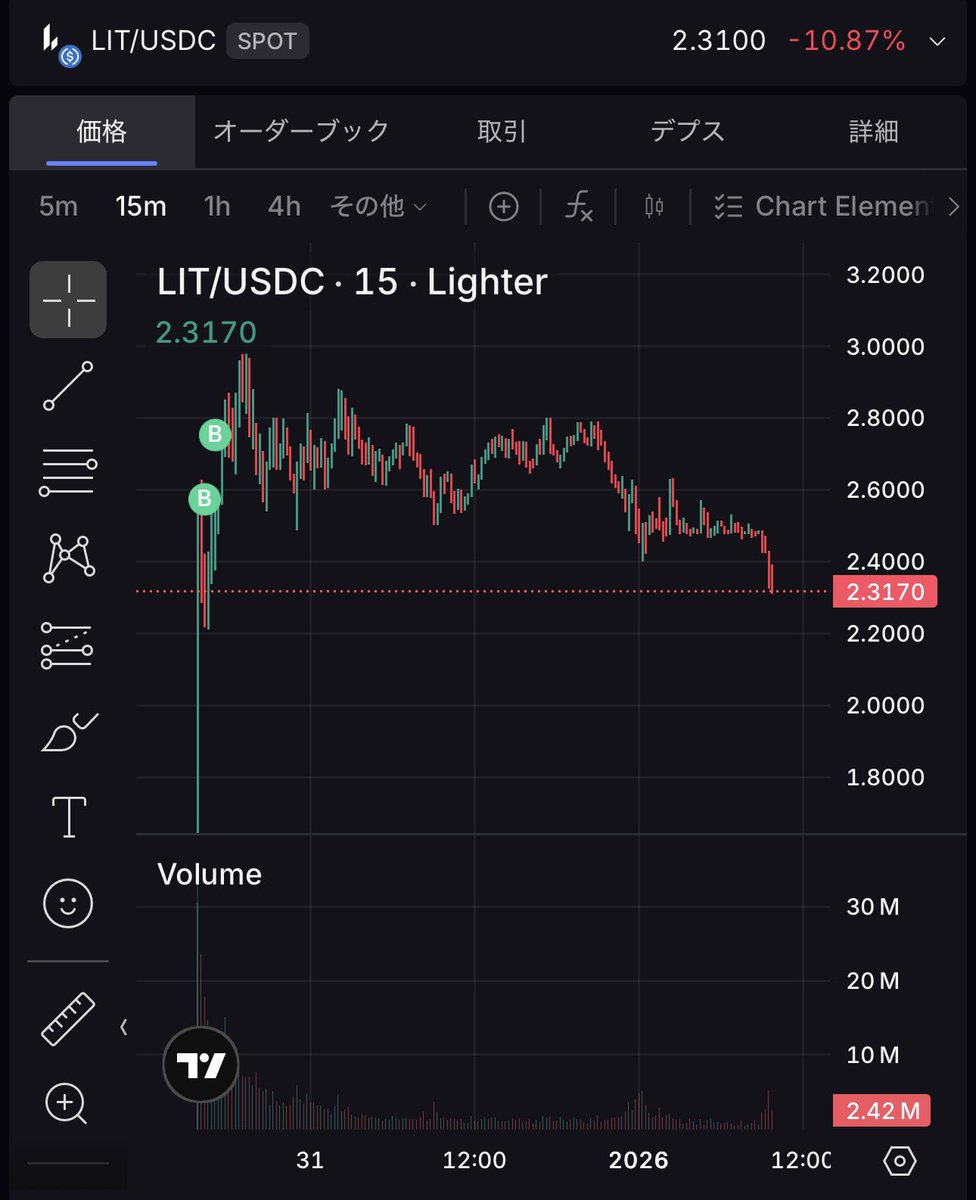
Task: Open chart settings hexagon icon
Action: pos(900,1161)
